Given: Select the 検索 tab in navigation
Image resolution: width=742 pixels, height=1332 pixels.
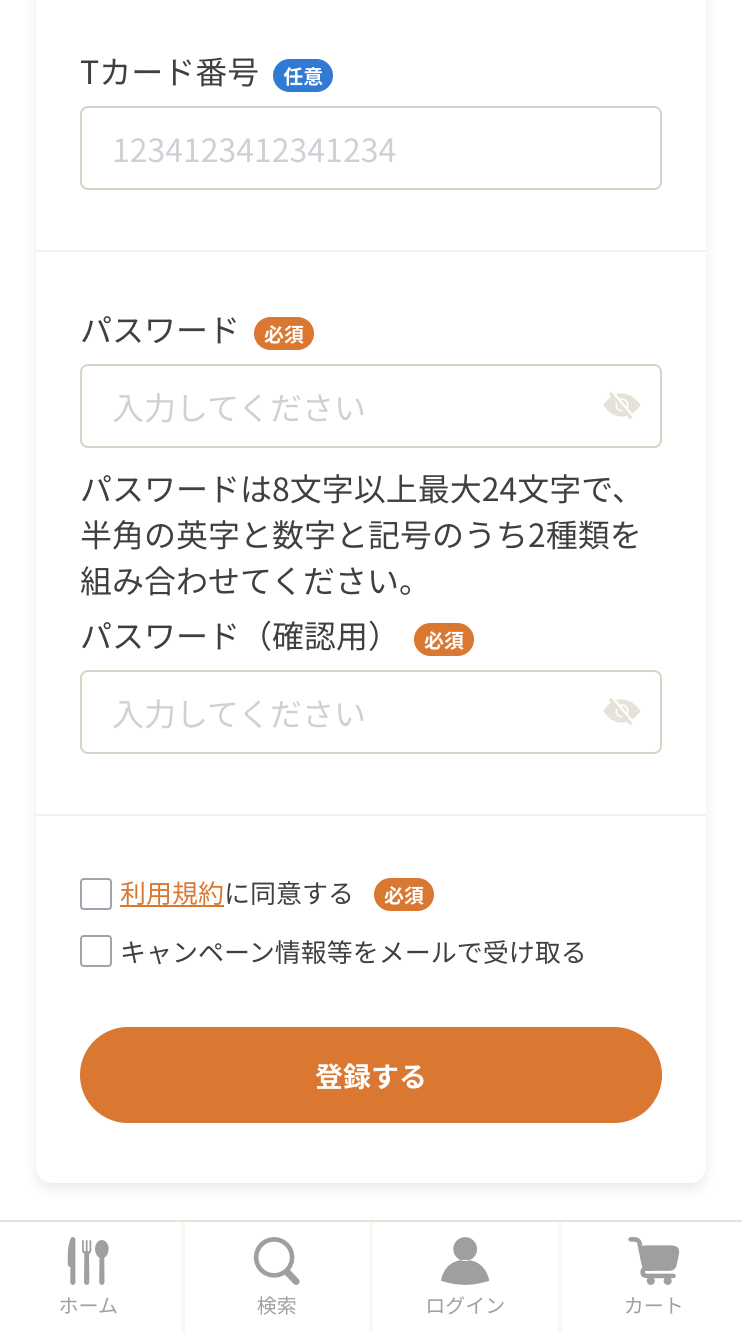Looking at the screenshot, I should (x=276, y=1276).
